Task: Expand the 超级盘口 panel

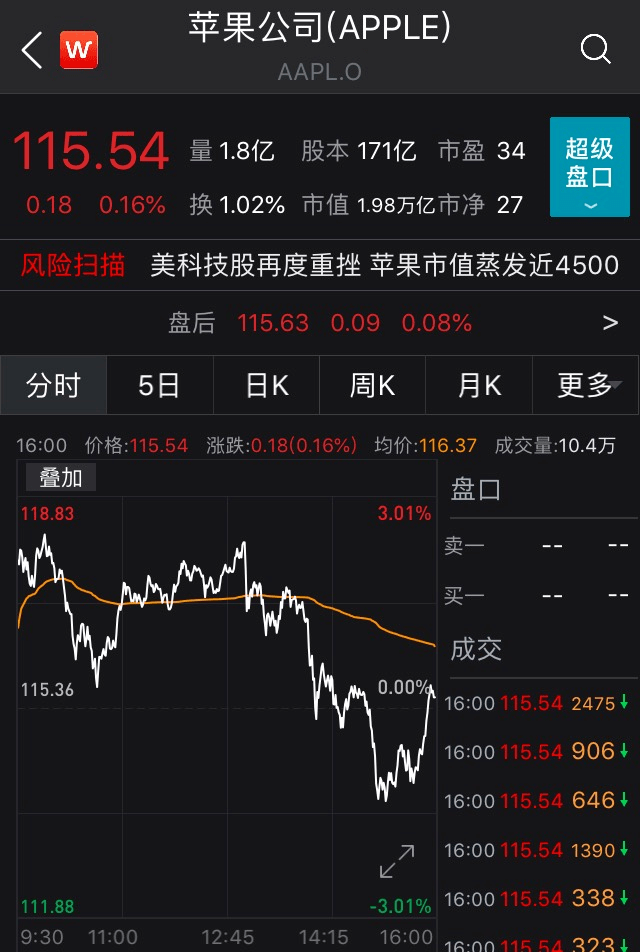Action: (589, 167)
